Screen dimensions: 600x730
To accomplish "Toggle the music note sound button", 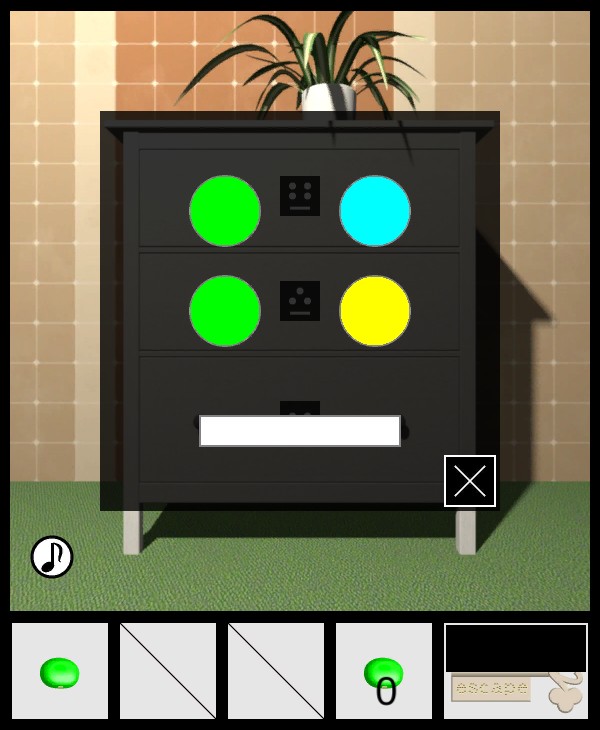I will coord(52,557).
